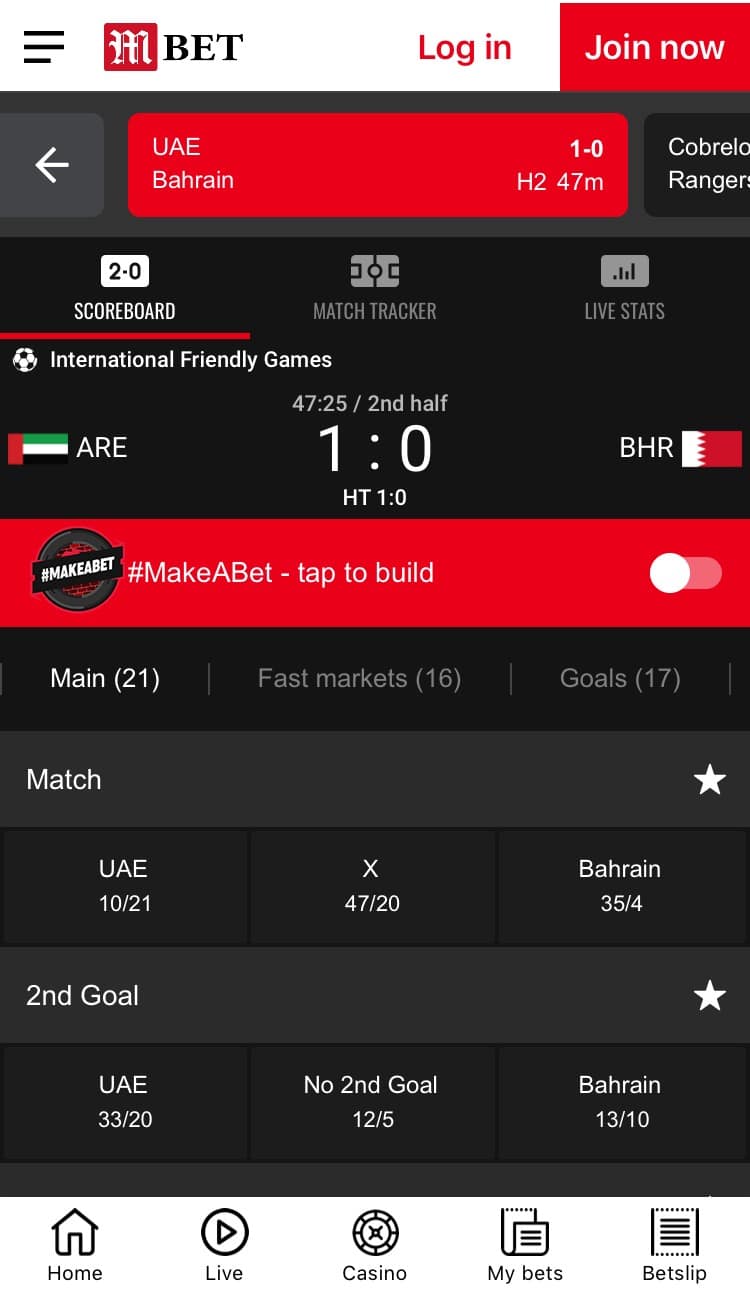Favourite the 2nd Goal market star
The image size is (750, 1297).
[709, 996]
